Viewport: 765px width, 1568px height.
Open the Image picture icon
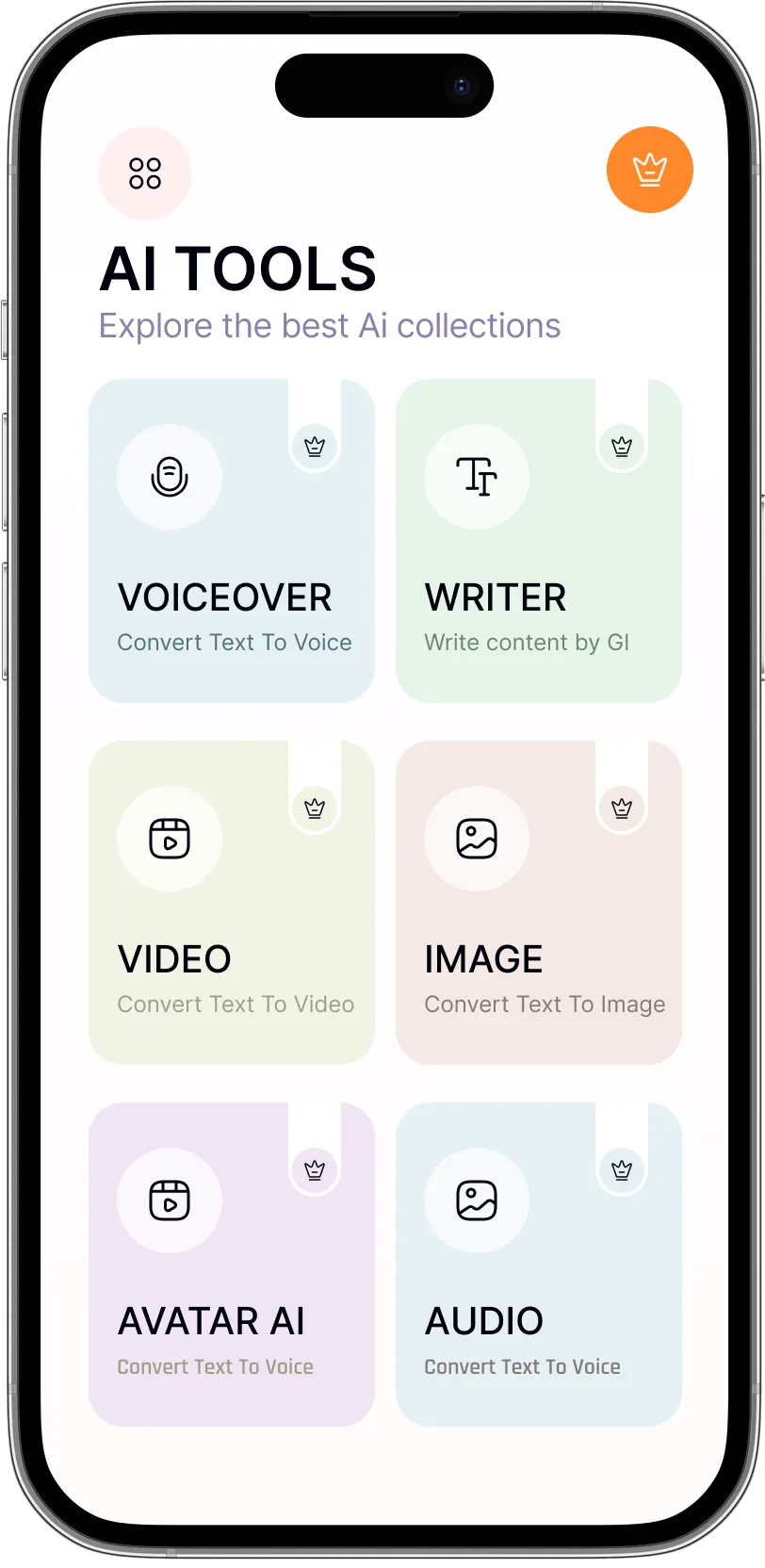coord(477,839)
